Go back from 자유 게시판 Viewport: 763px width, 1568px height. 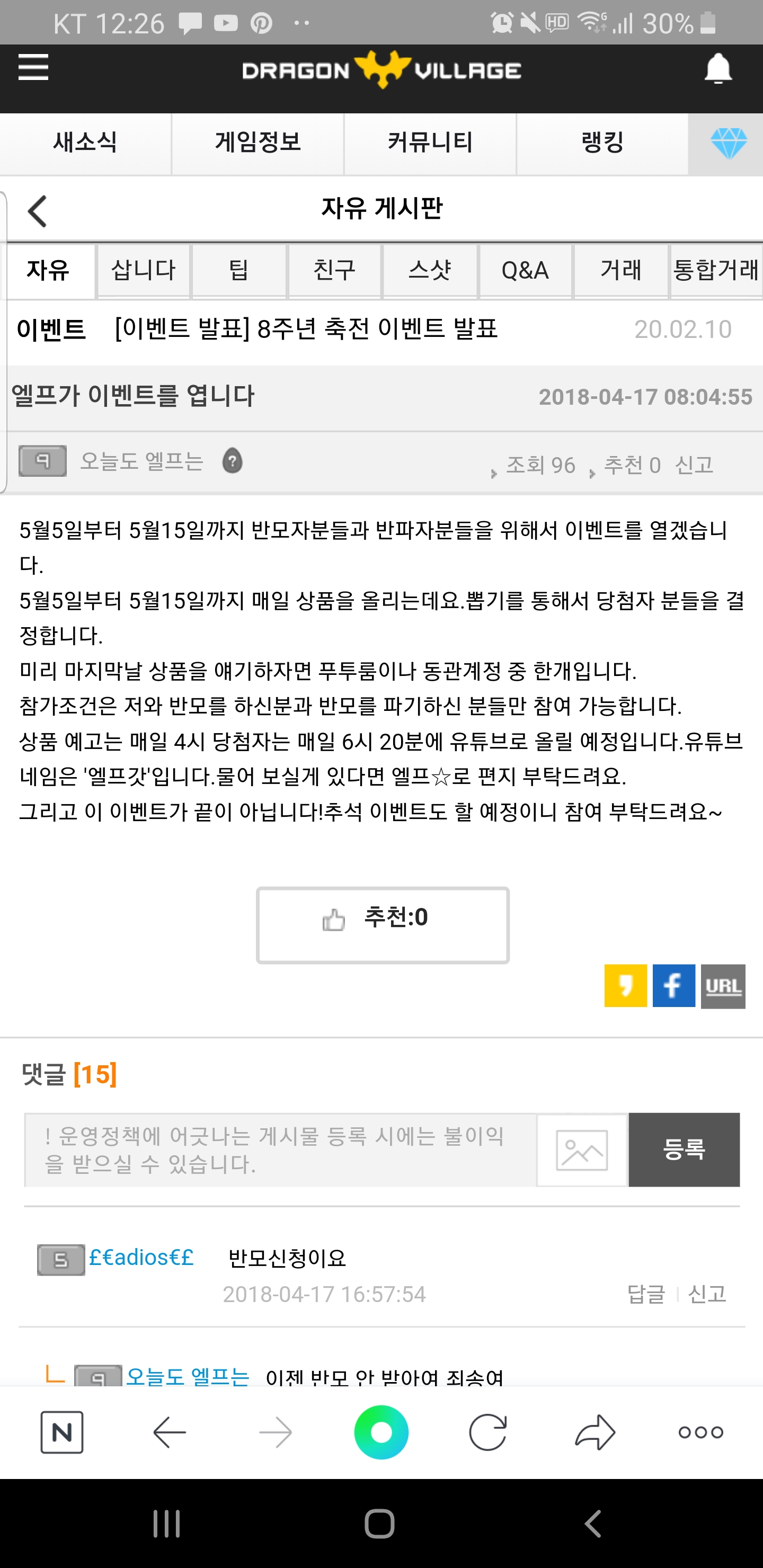[38, 211]
